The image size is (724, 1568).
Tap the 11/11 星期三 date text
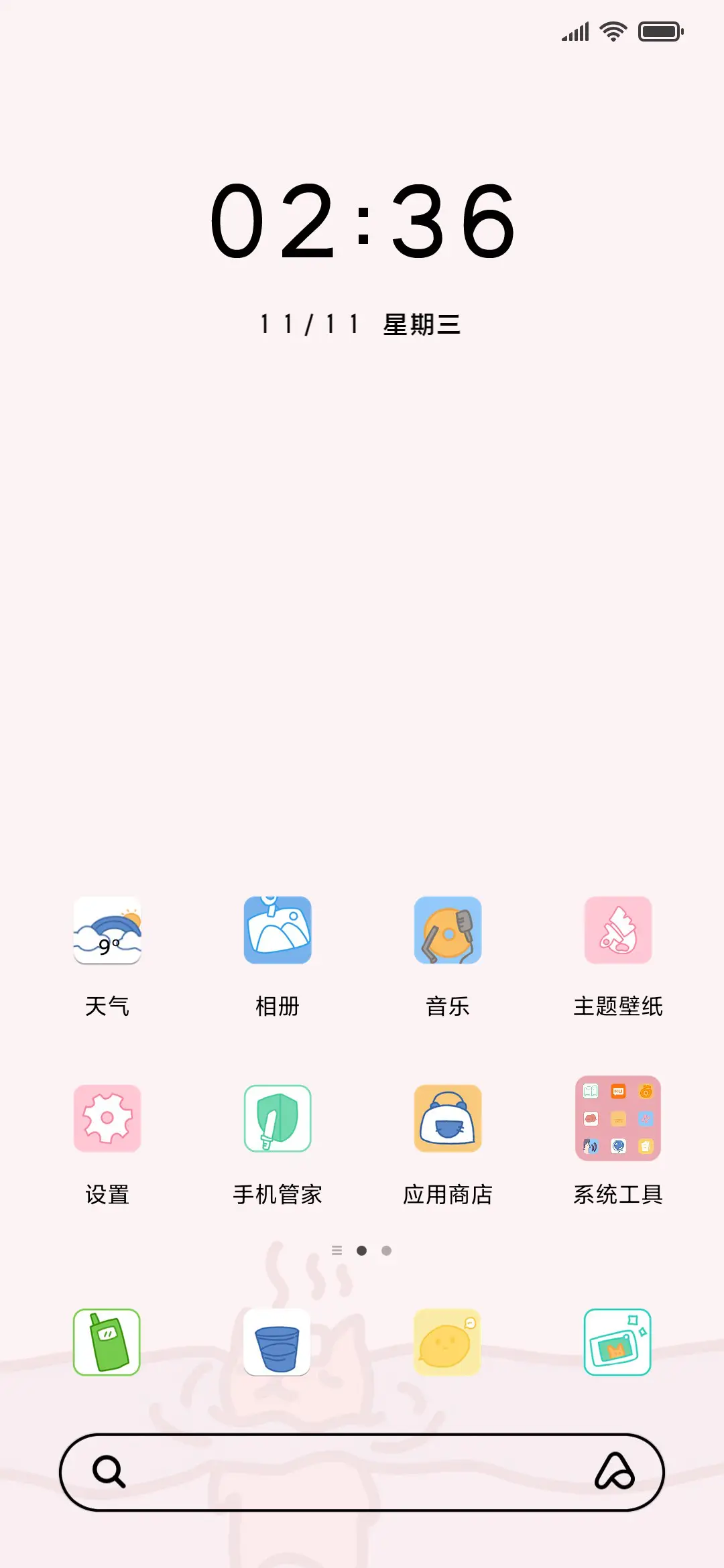click(362, 323)
